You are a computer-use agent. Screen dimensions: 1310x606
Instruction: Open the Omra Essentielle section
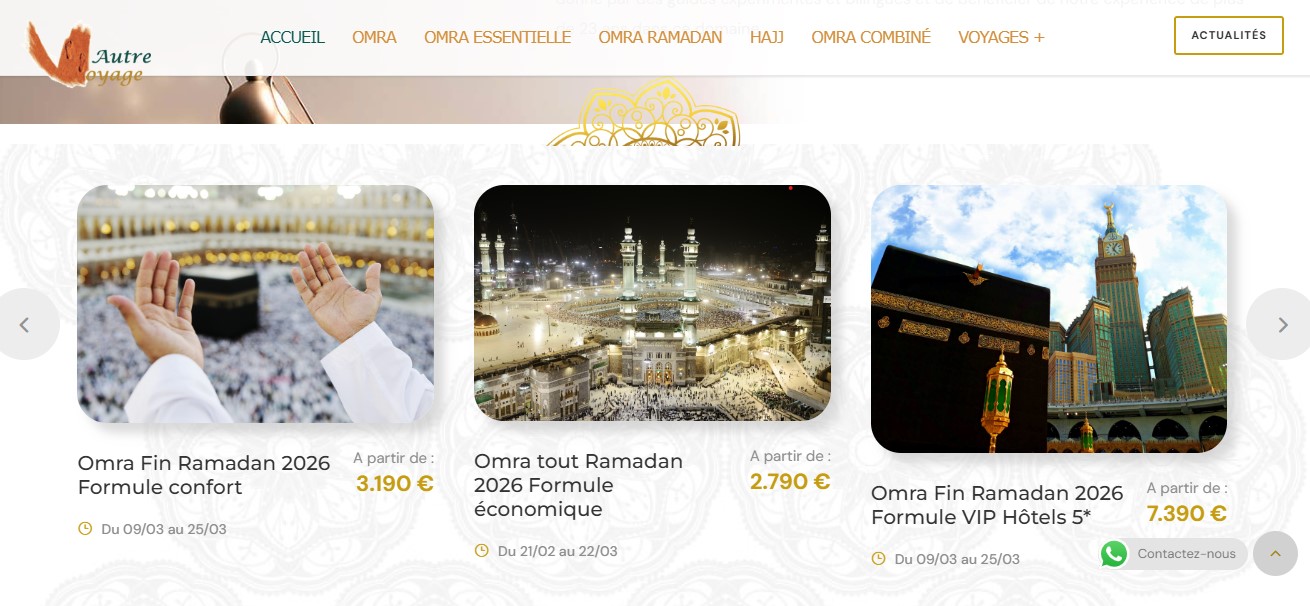click(x=497, y=37)
